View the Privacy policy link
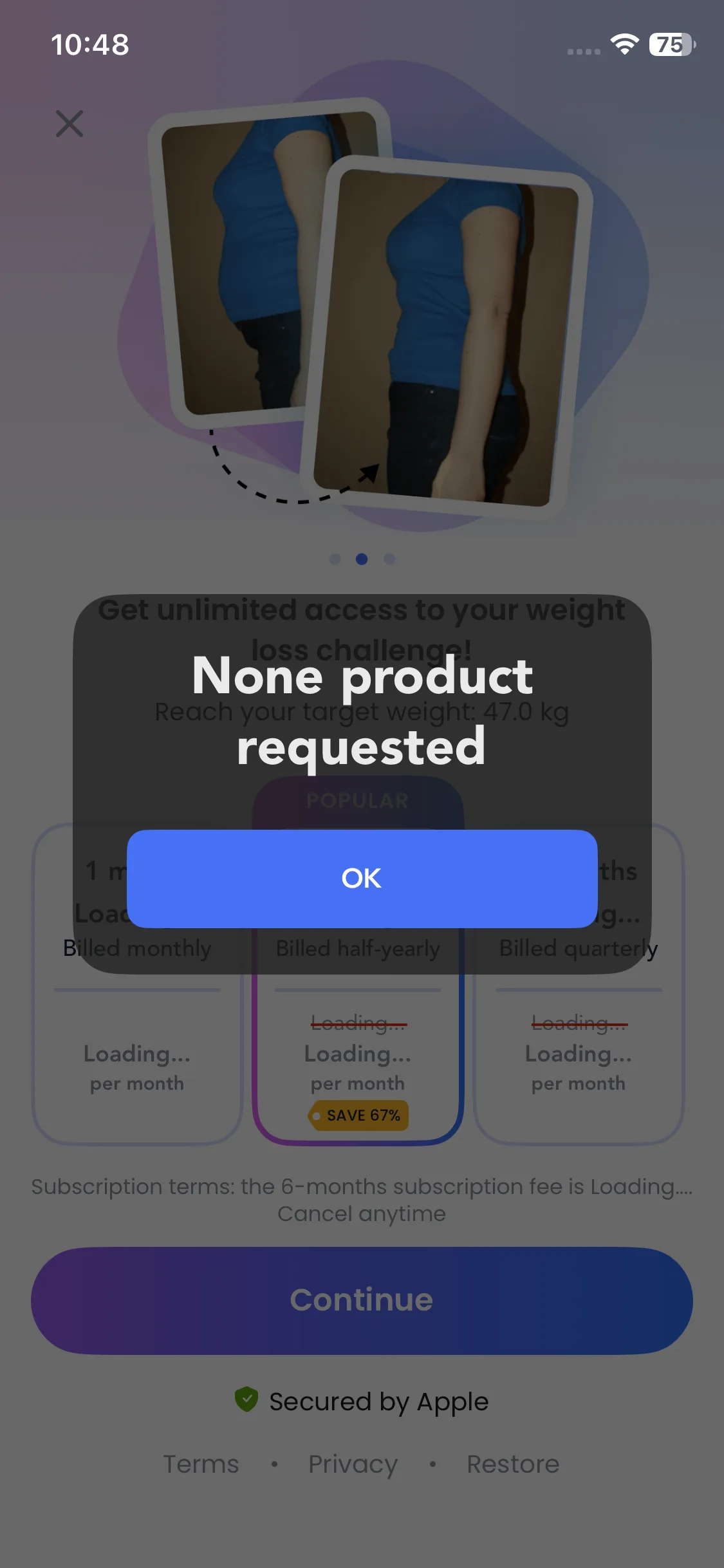The height and width of the screenshot is (1568, 724). tap(353, 1464)
